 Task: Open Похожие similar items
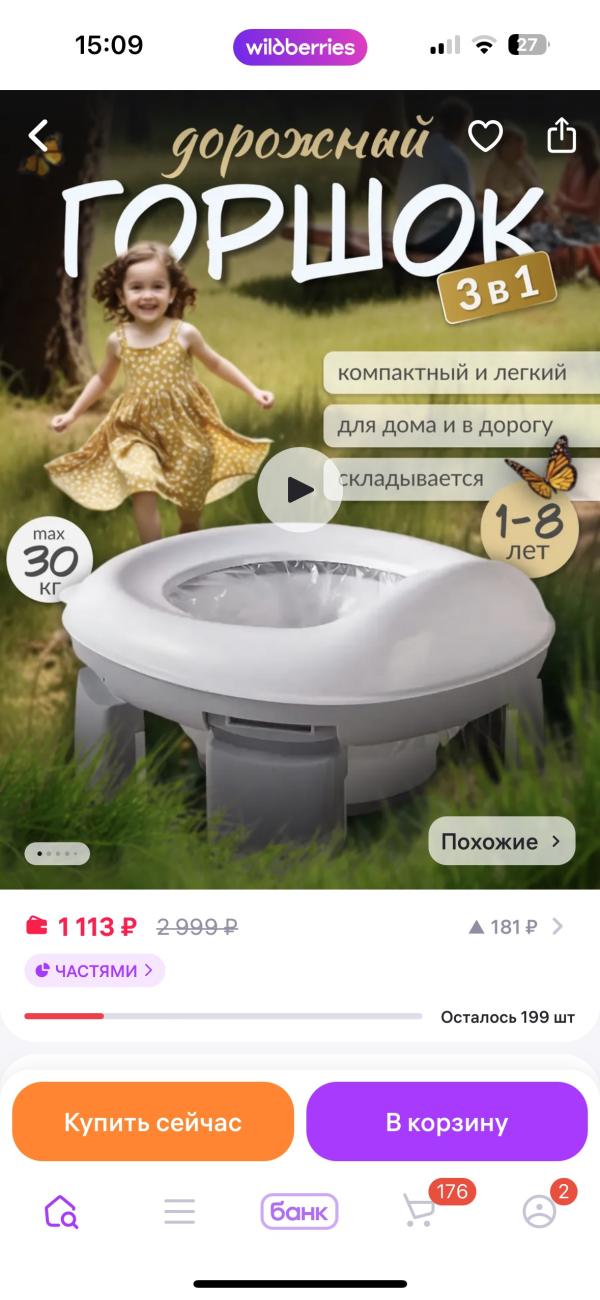click(502, 841)
